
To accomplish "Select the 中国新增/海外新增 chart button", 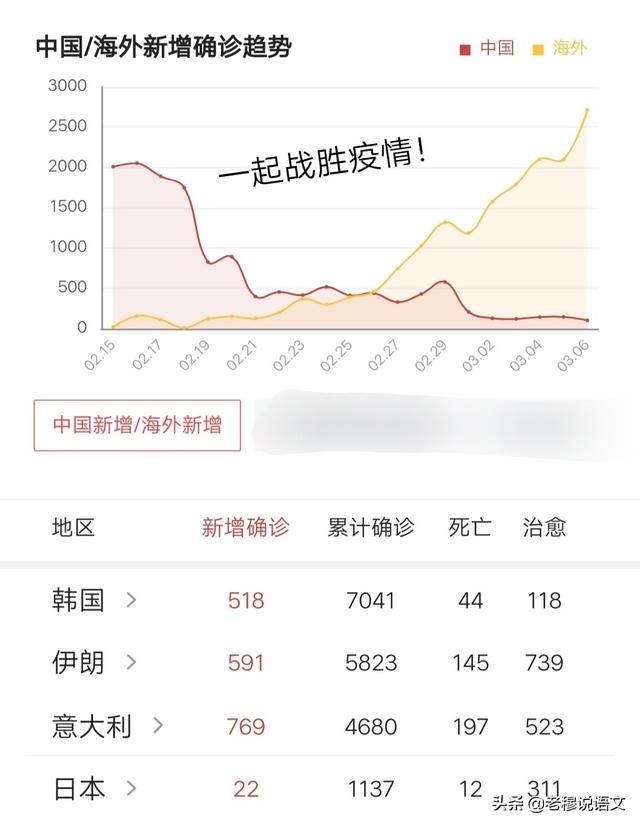I will [137, 426].
